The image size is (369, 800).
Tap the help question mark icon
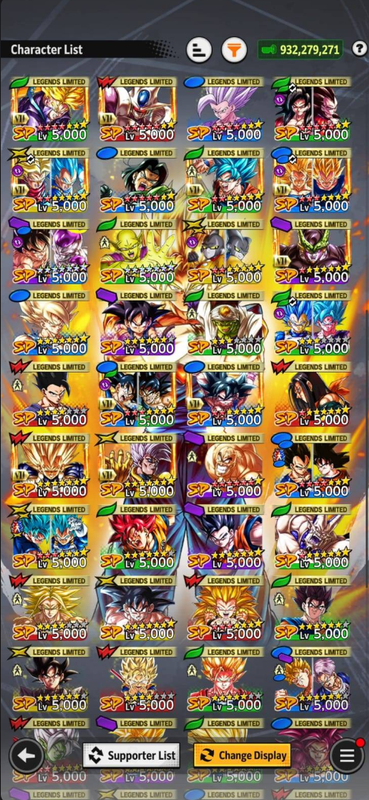pos(360,49)
